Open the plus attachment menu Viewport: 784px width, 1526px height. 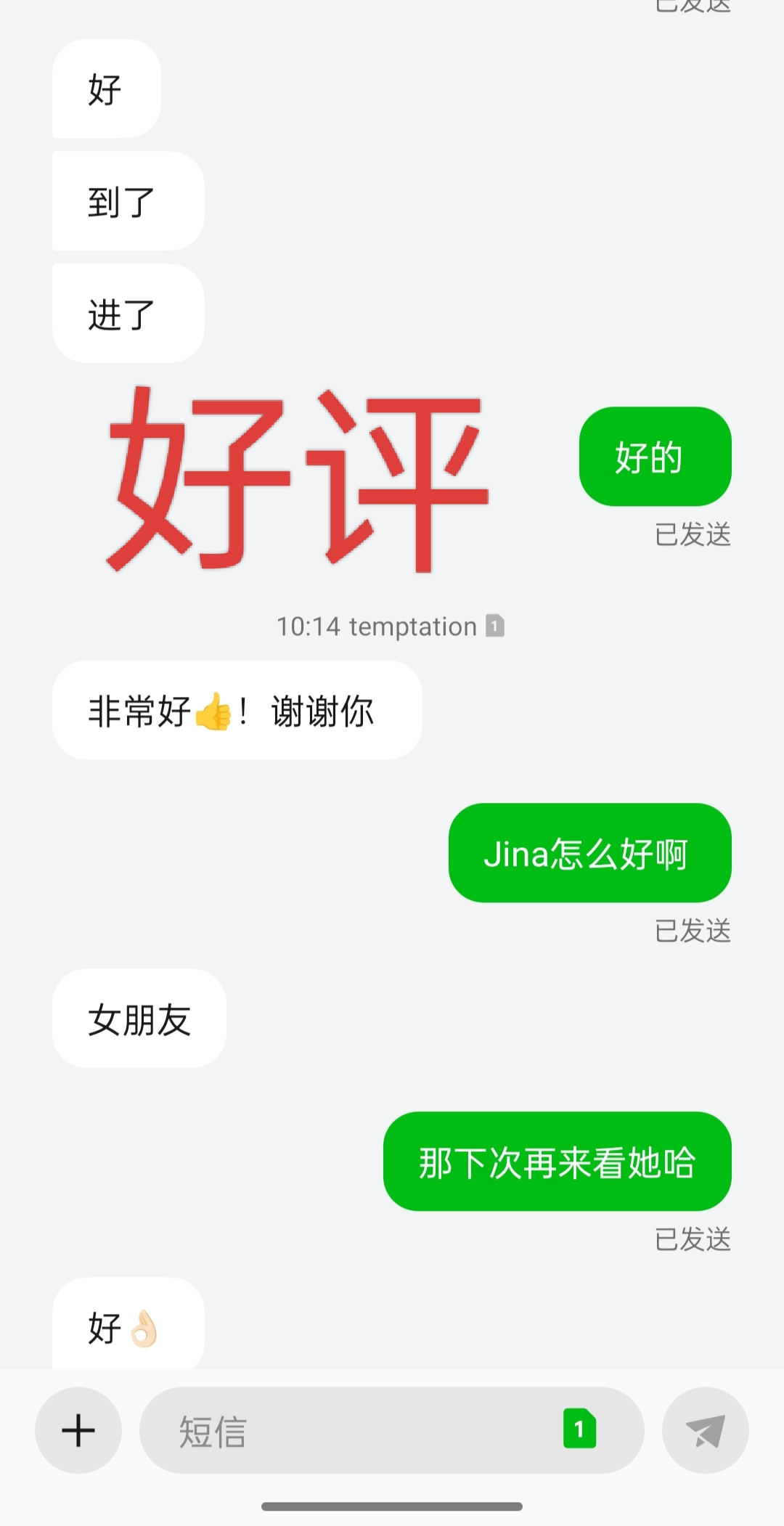[78, 1430]
